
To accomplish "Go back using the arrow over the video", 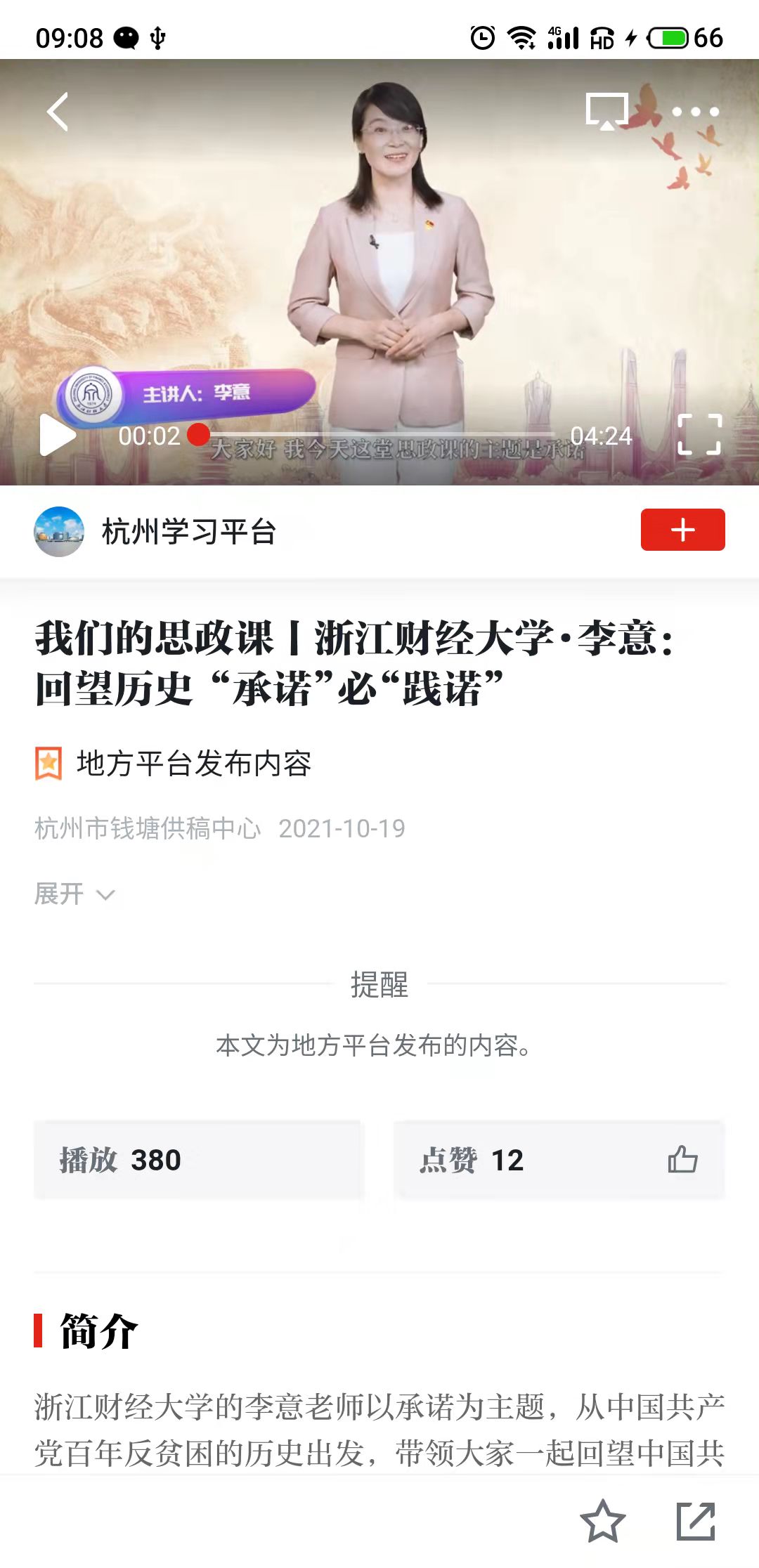I will click(58, 112).
